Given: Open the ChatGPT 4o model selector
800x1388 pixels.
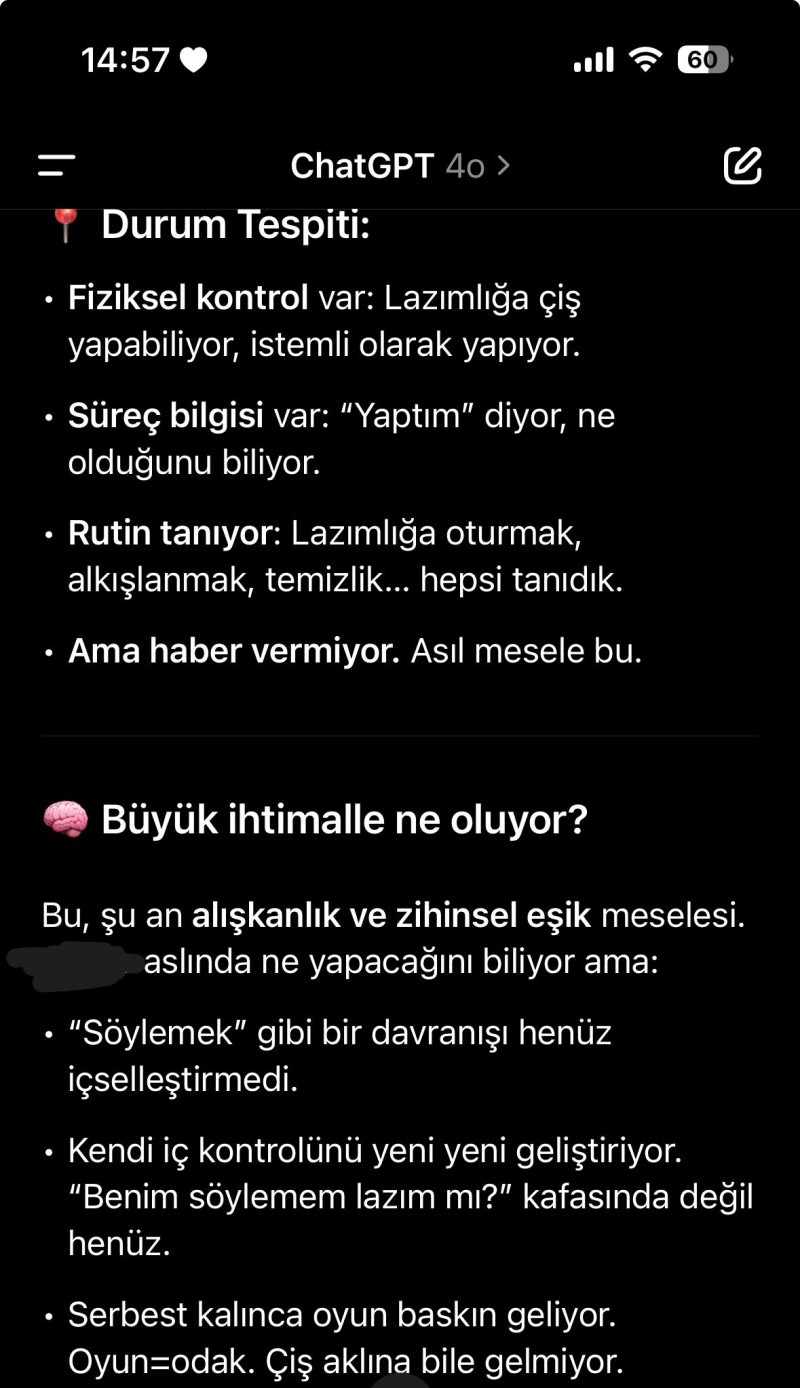Looking at the screenshot, I should [400, 166].
